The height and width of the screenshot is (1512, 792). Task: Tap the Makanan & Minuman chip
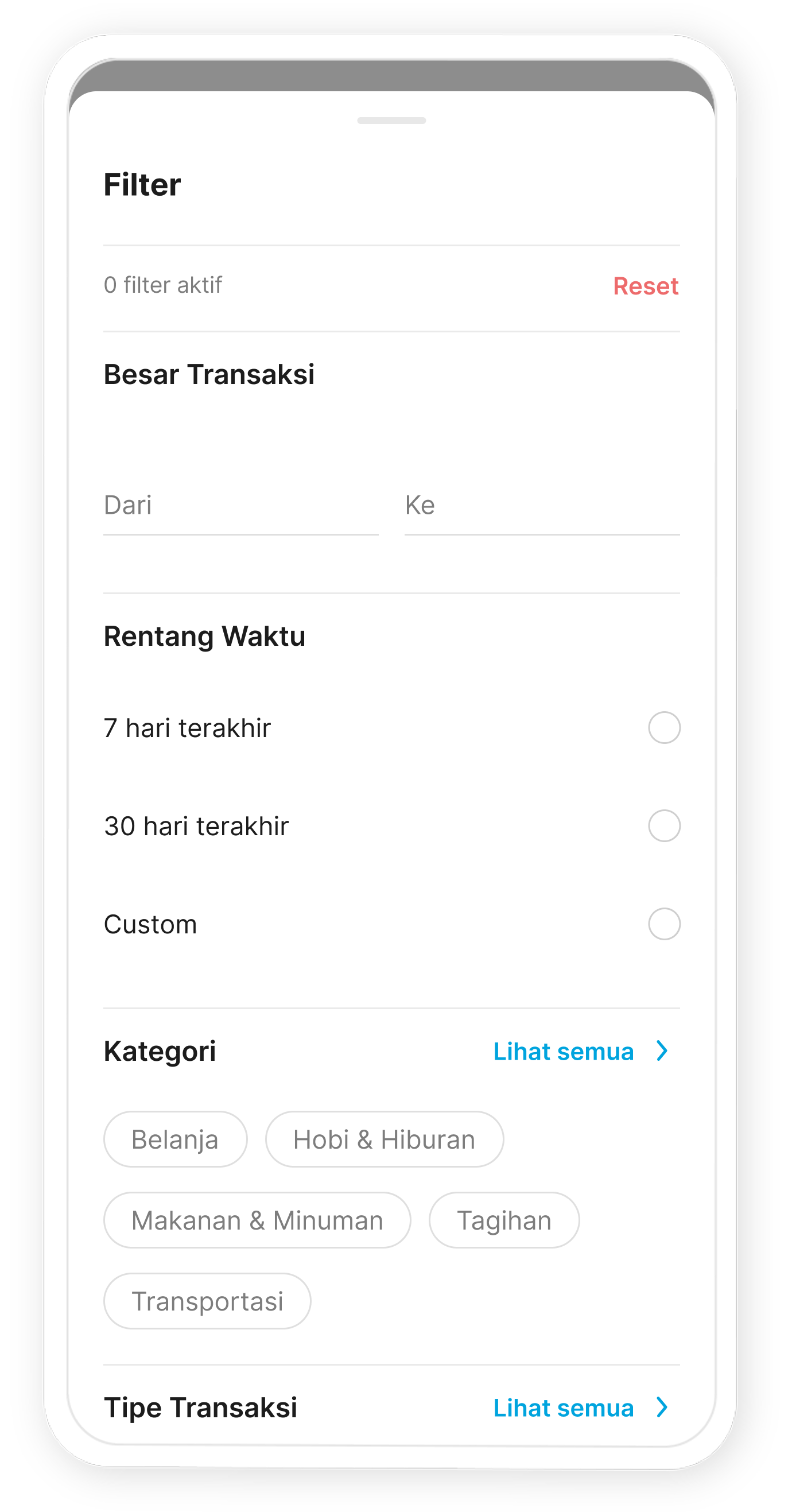(x=257, y=1220)
